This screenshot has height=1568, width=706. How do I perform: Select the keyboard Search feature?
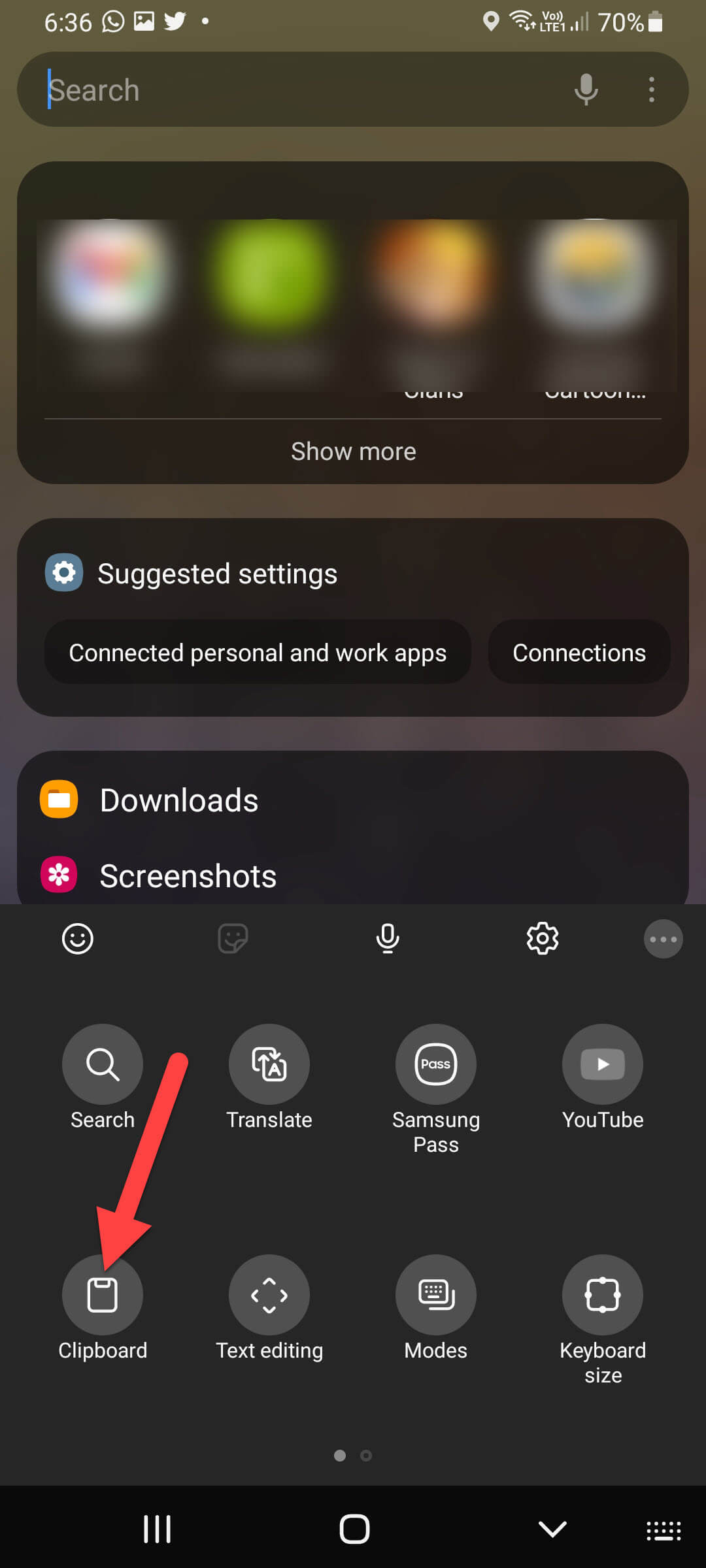click(103, 1065)
